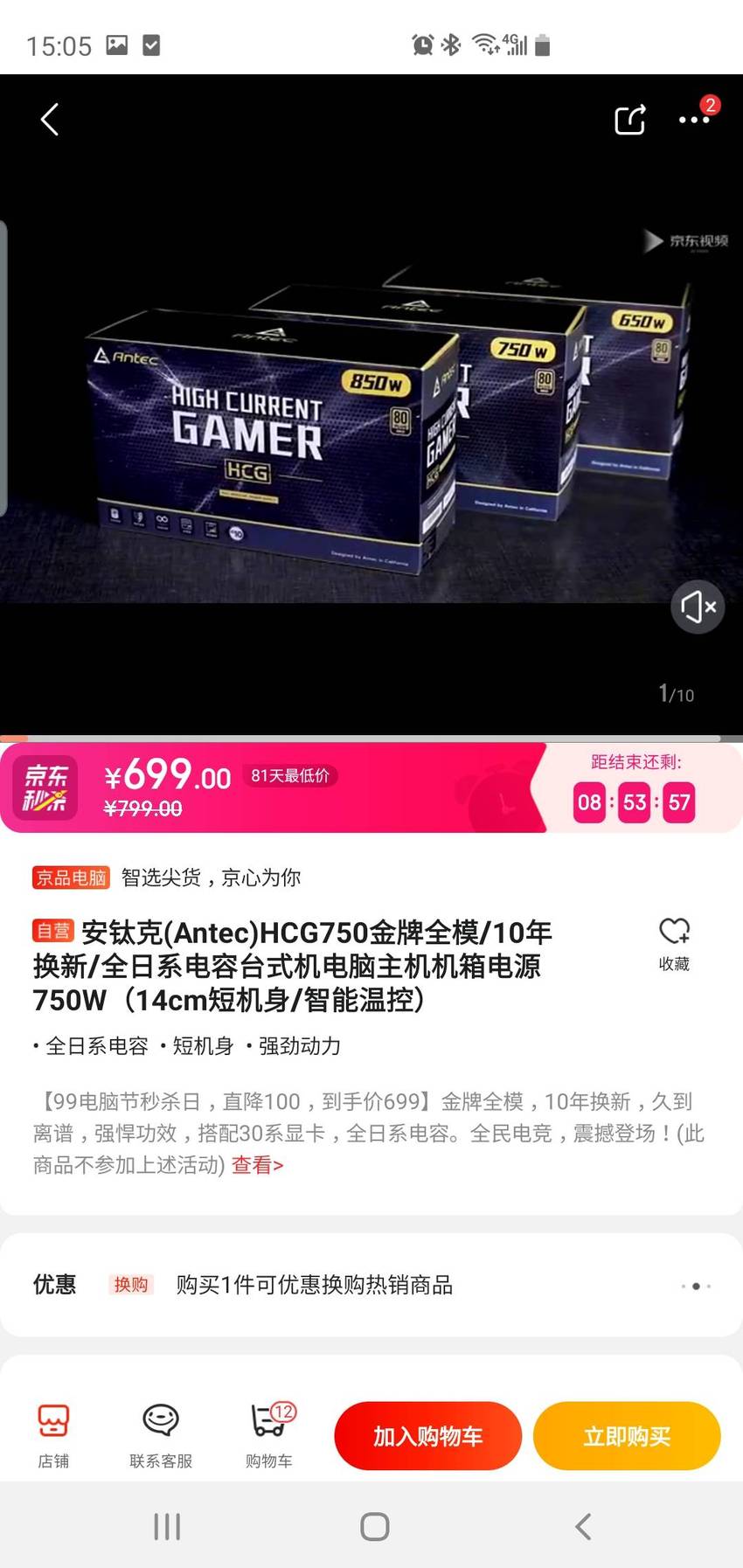This screenshot has width=743, height=1568.
Task: Tap 加入购物车 to add to cart
Action: (427, 1436)
